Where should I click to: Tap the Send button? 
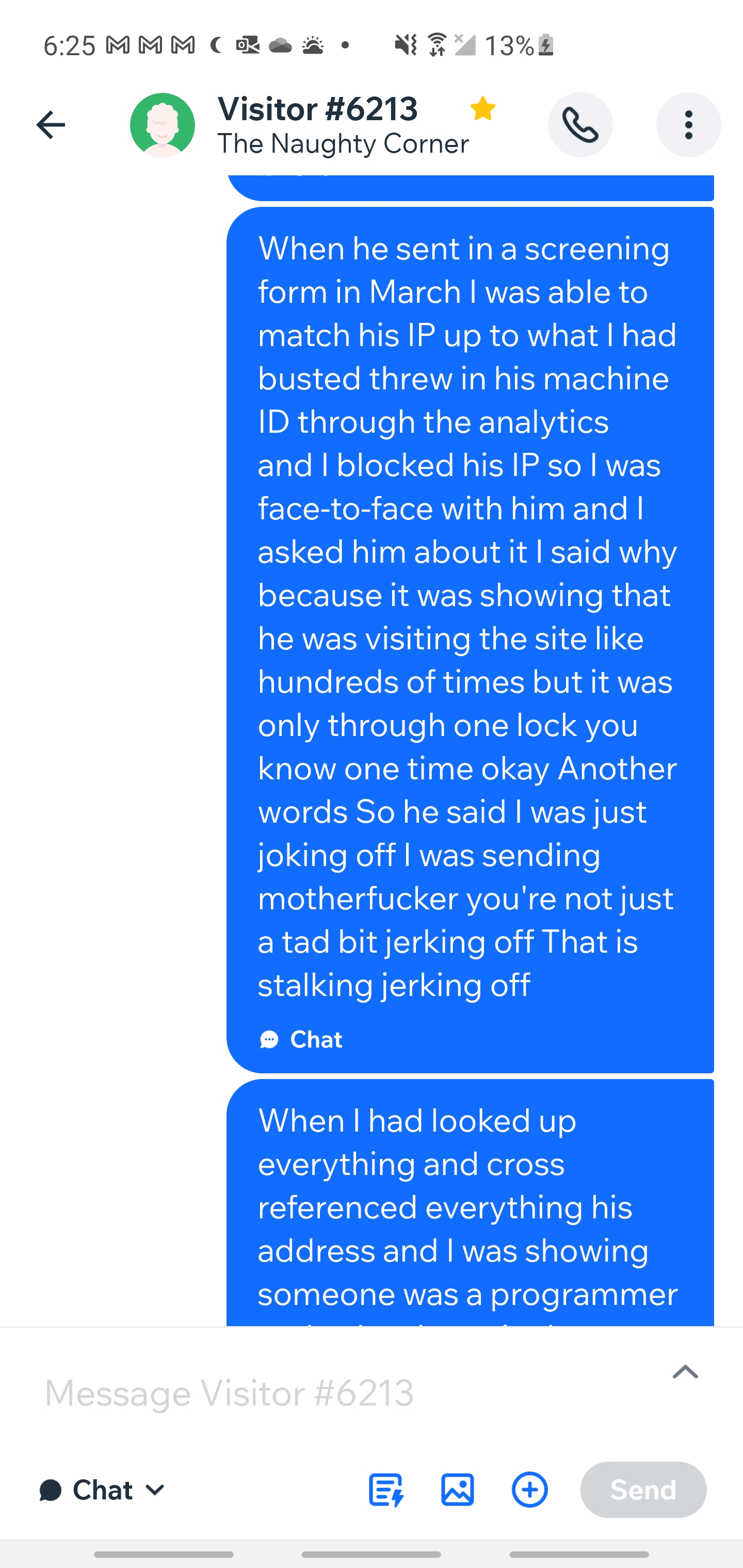(643, 1490)
